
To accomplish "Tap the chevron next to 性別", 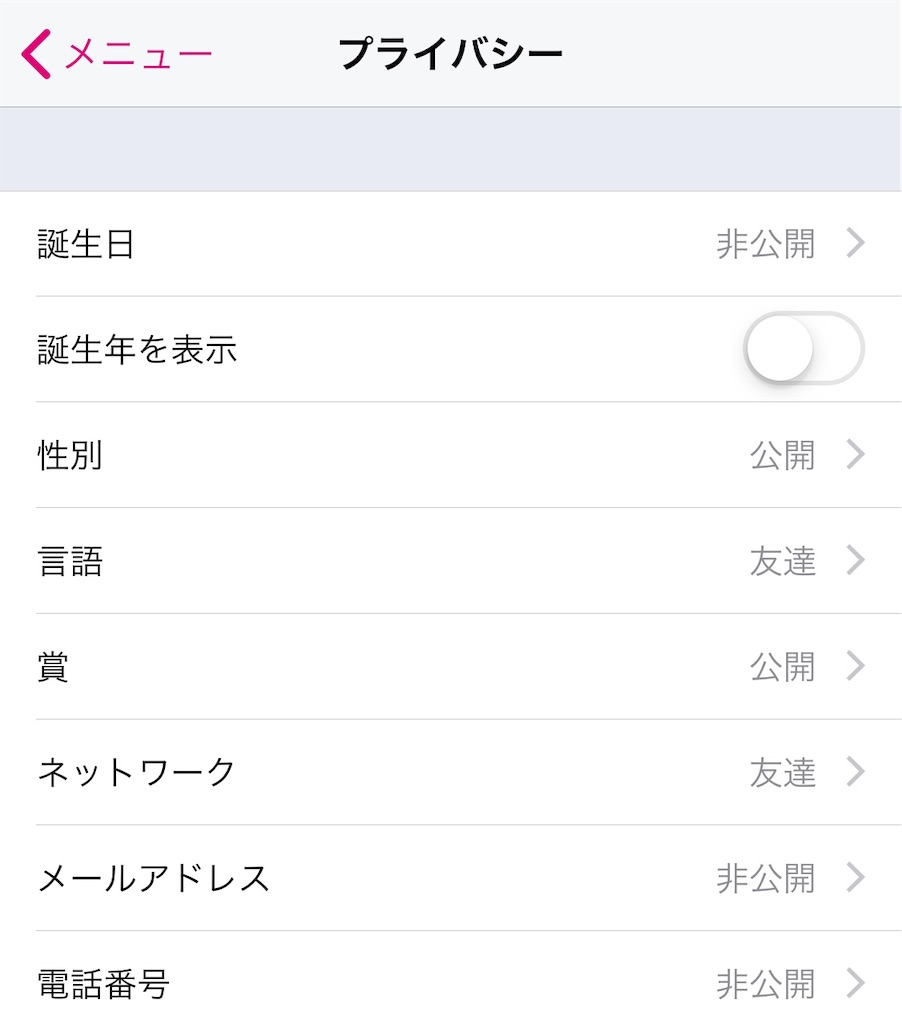I will tap(855, 456).
